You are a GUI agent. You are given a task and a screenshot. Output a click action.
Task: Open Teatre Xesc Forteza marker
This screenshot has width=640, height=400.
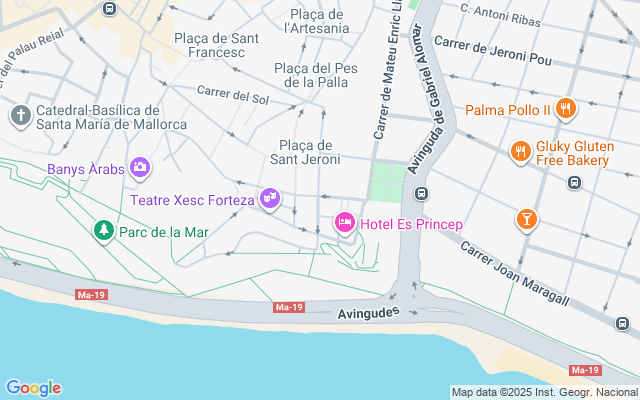click(269, 200)
